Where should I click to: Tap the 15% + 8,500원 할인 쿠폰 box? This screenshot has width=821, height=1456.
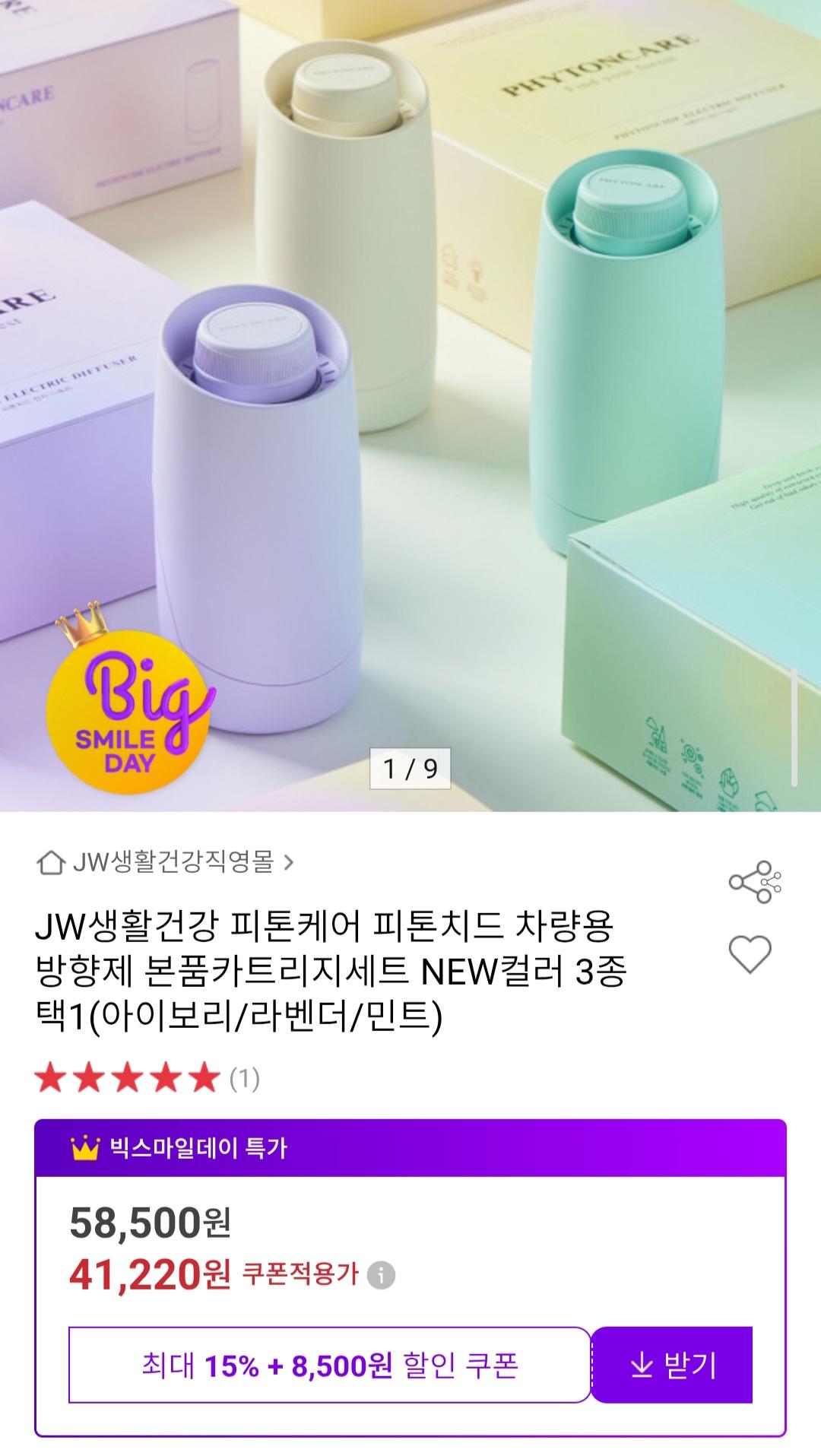329,1365
